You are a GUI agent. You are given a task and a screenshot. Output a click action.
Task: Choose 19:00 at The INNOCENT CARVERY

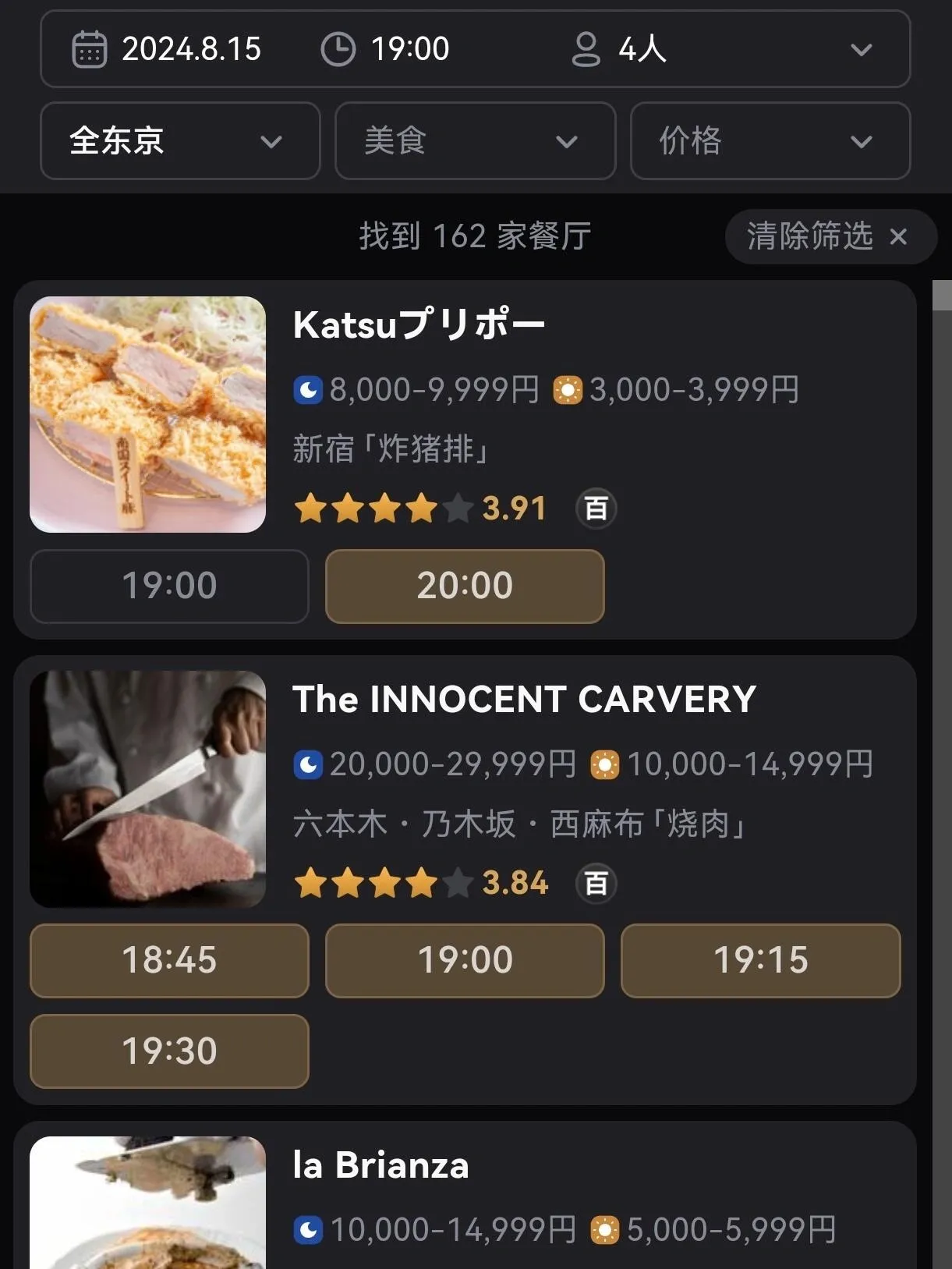point(465,960)
